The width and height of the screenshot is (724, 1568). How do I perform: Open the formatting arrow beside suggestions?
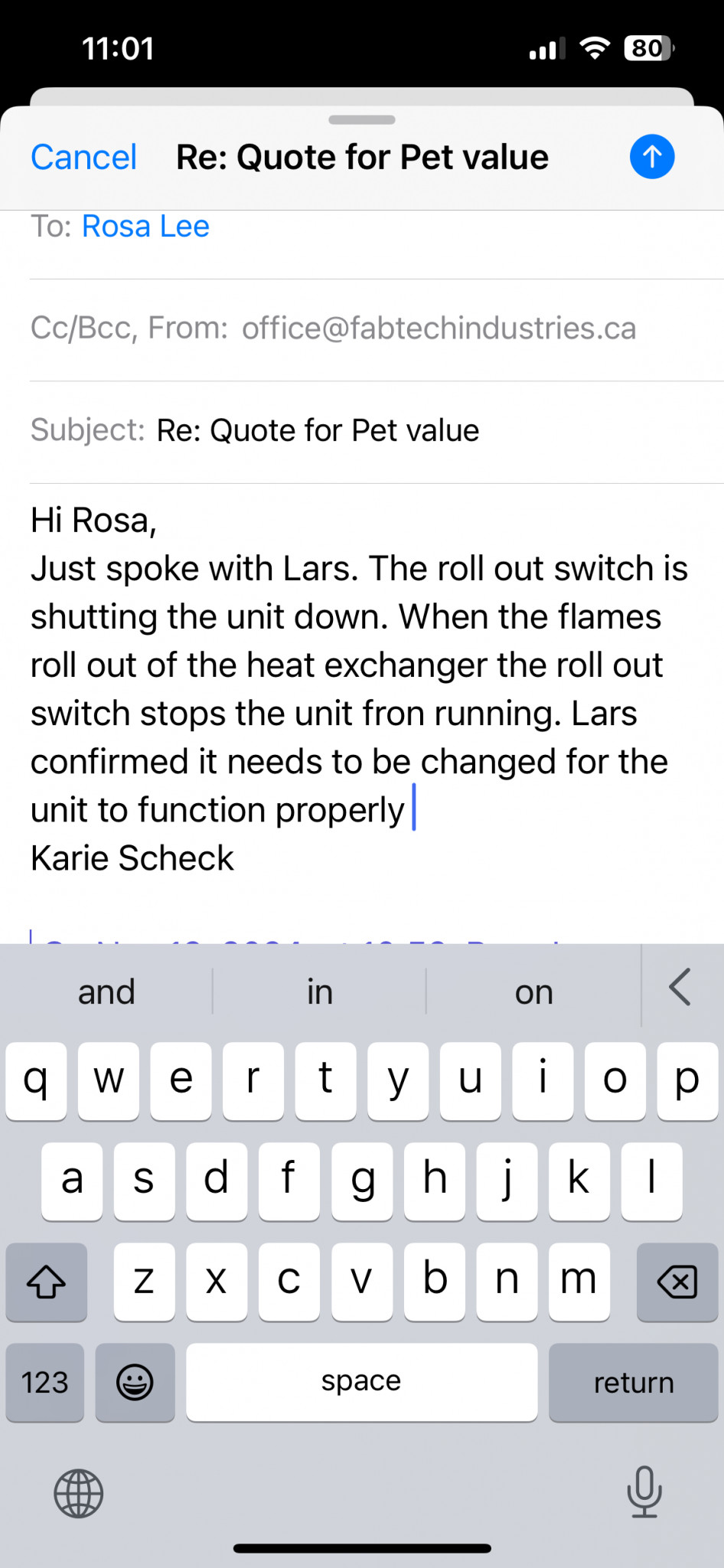pyautogui.click(x=680, y=987)
